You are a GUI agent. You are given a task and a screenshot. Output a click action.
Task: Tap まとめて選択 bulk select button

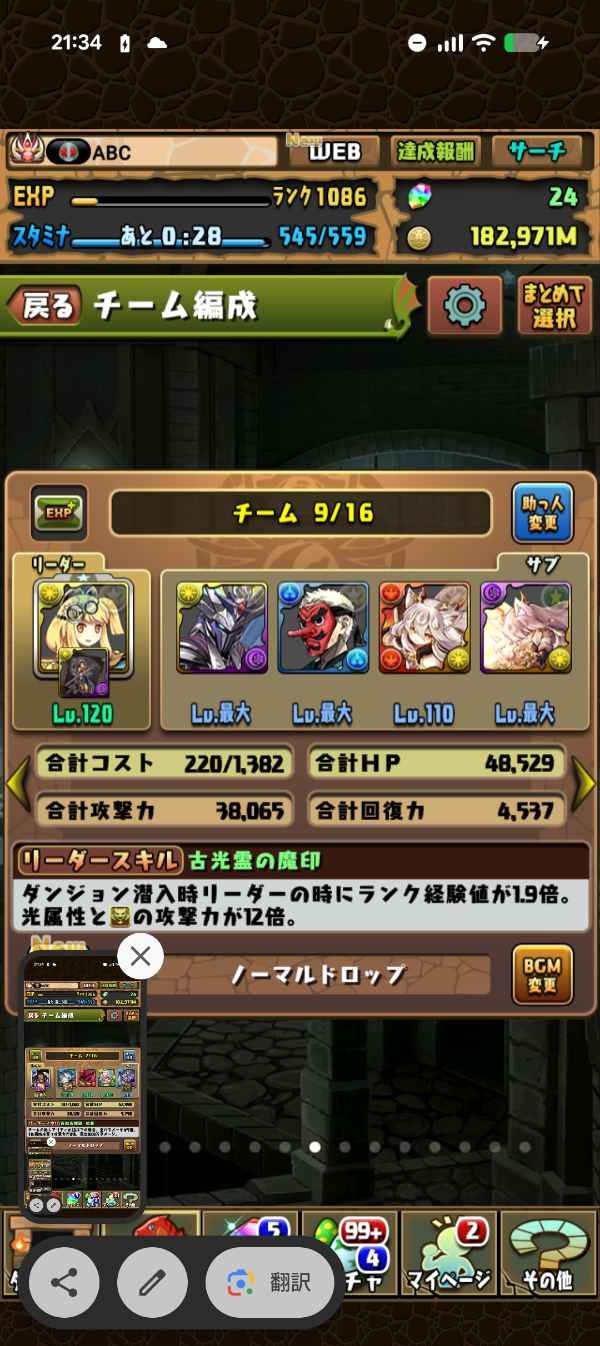(554, 306)
